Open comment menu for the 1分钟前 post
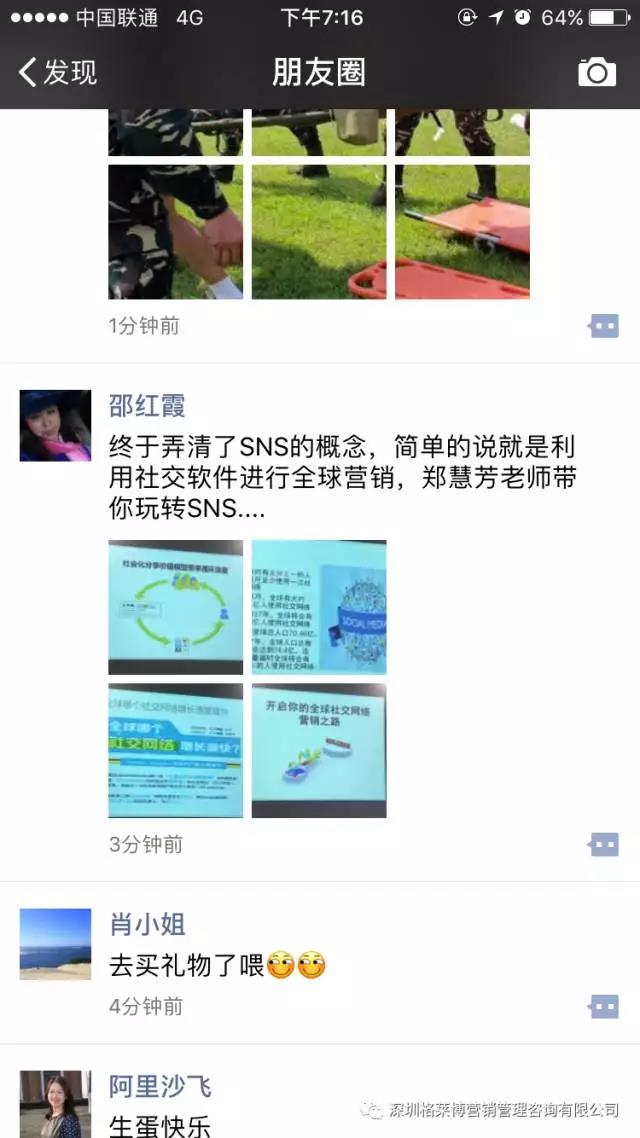The height and width of the screenshot is (1138, 640). (x=603, y=327)
